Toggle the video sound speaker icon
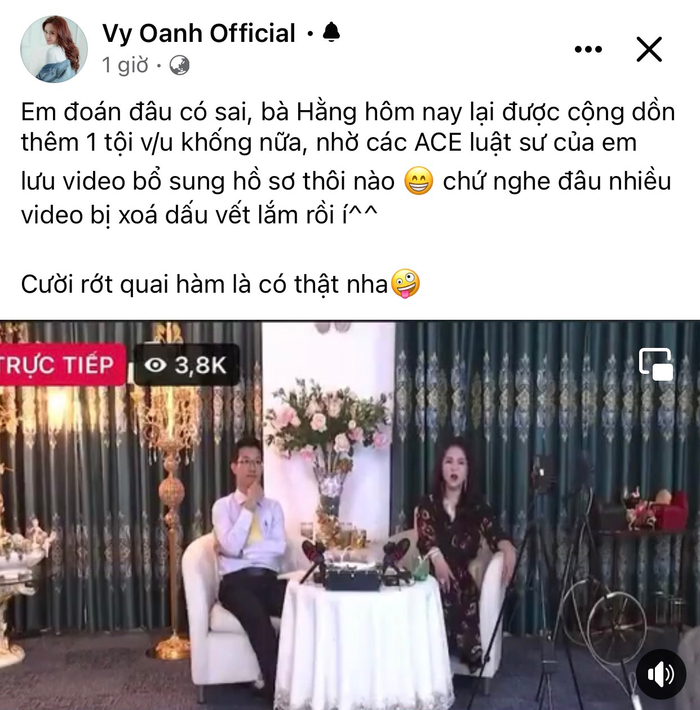Viewport: 700px width, 710px height. [x=661, y=674]
